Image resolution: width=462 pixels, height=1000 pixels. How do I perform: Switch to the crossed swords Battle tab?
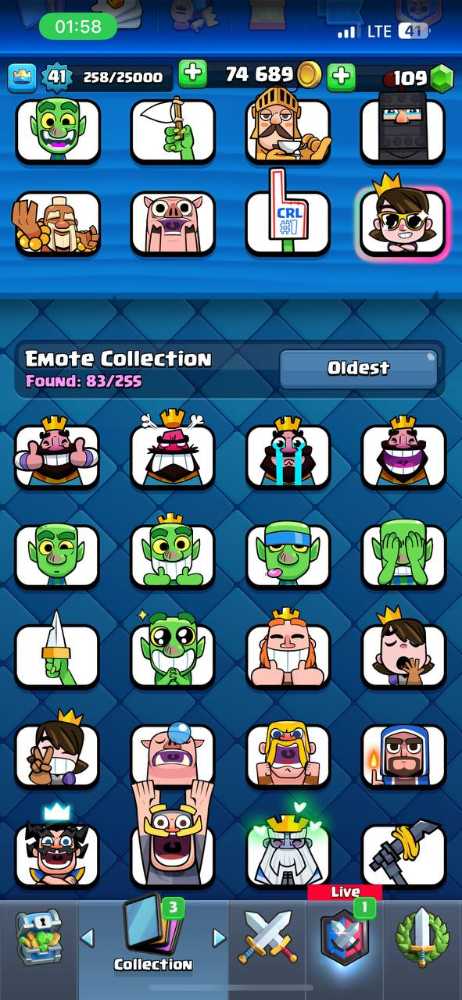tap(268, 939)
